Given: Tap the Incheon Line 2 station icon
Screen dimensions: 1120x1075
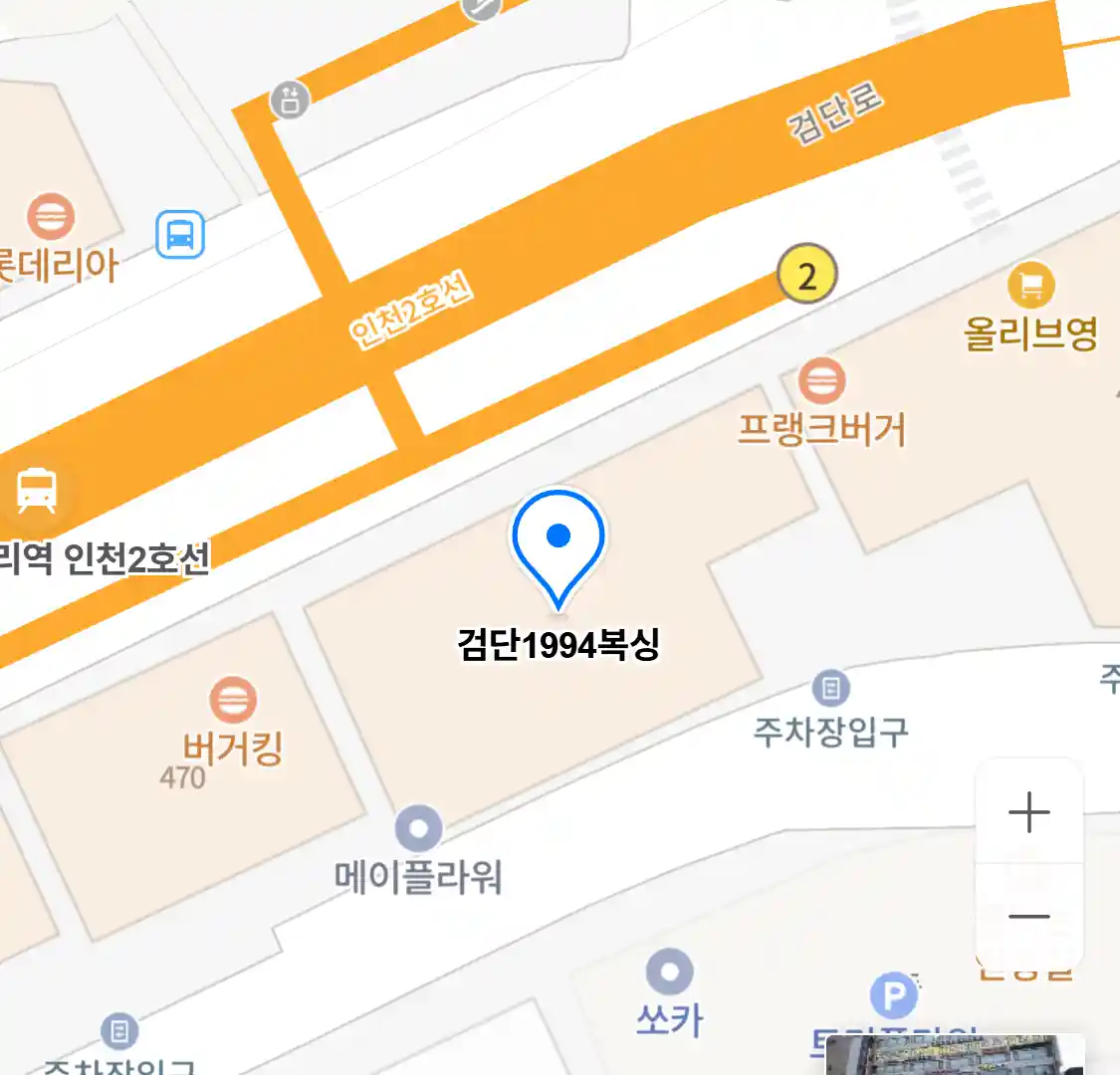Looking at the screenshot, I should 37,490.
